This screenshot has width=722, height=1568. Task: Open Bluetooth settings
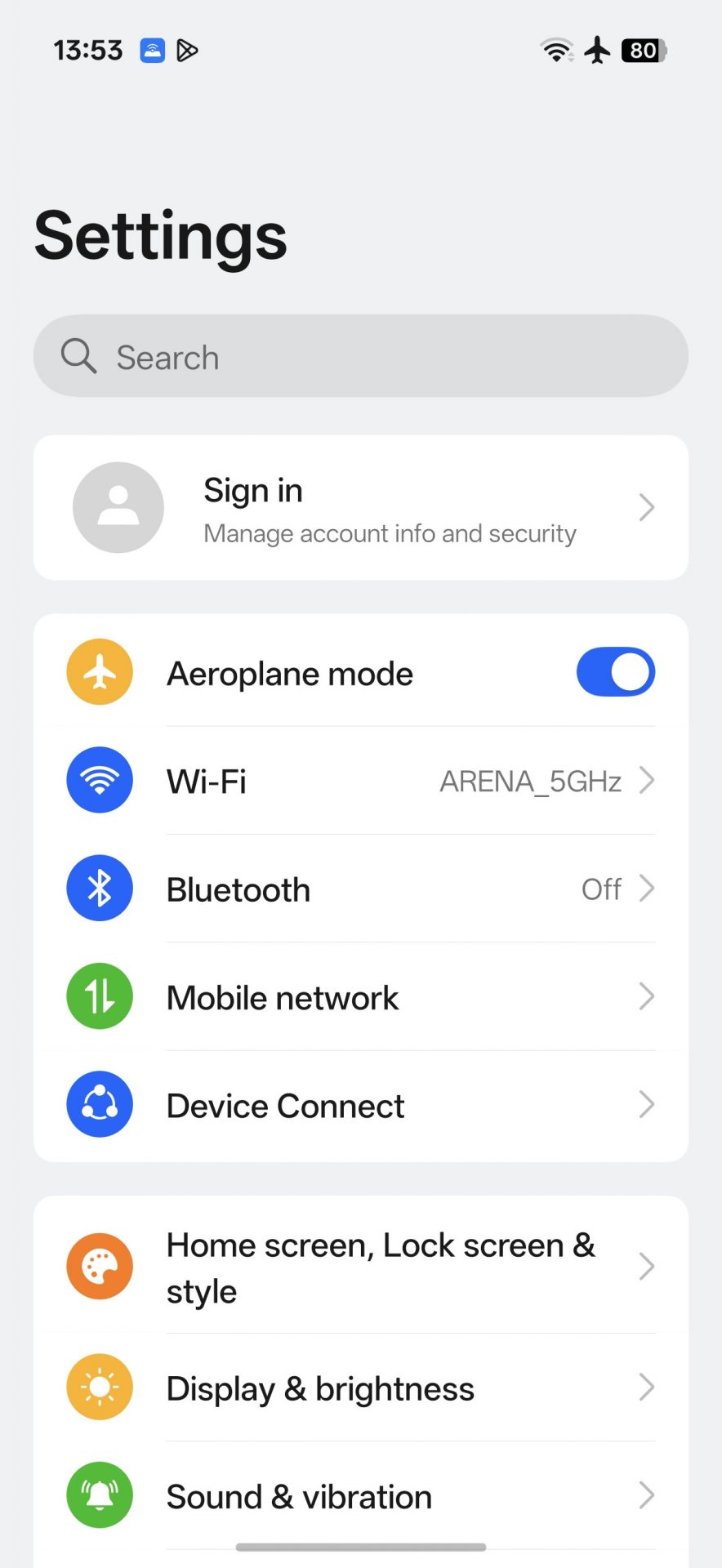361,889
